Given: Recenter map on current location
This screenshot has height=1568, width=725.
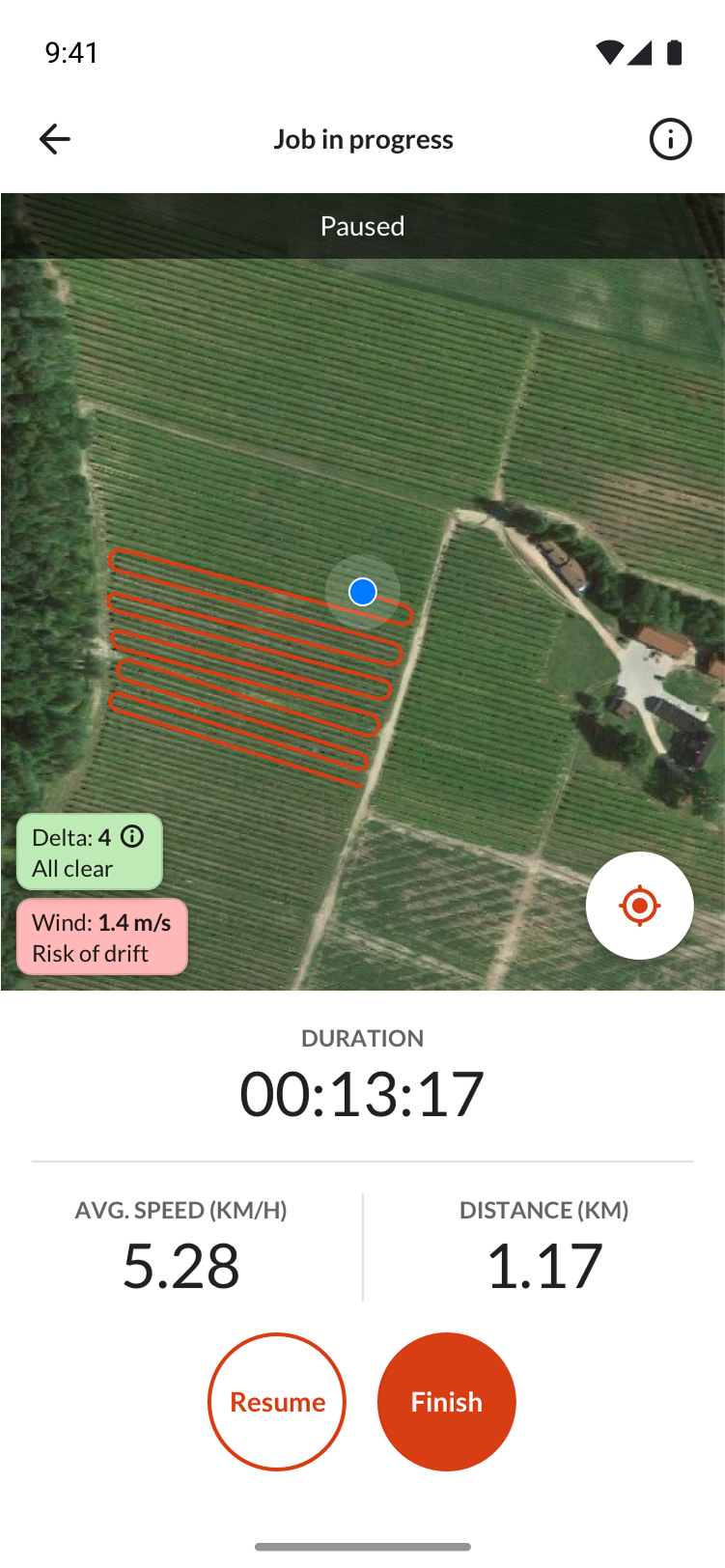Looking at the screenshot, I should 639,906.
